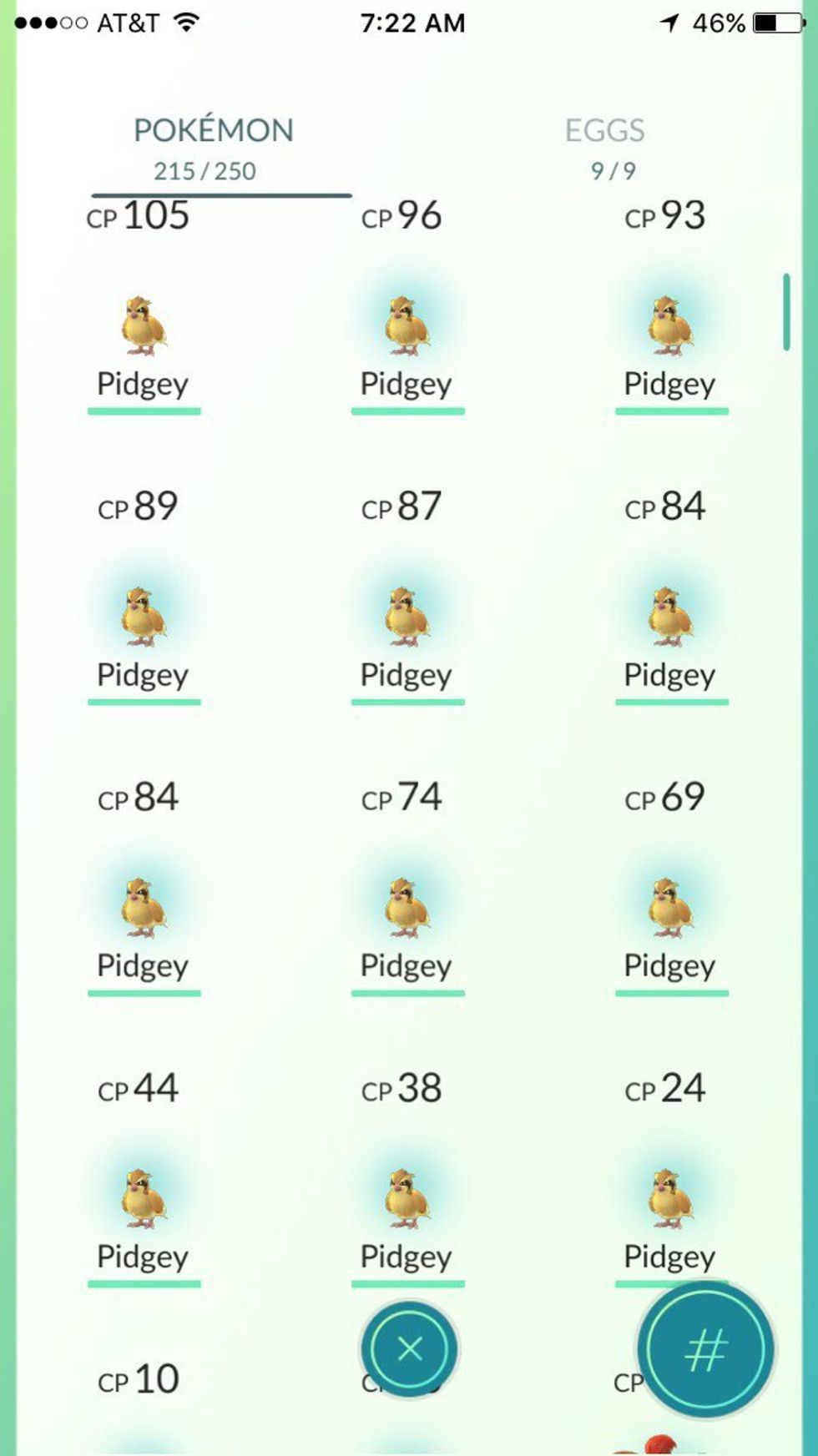This screenshot has height=1456, width=818.
Task: Open the CP 96 Pidgey
Action: pos(407,325)
